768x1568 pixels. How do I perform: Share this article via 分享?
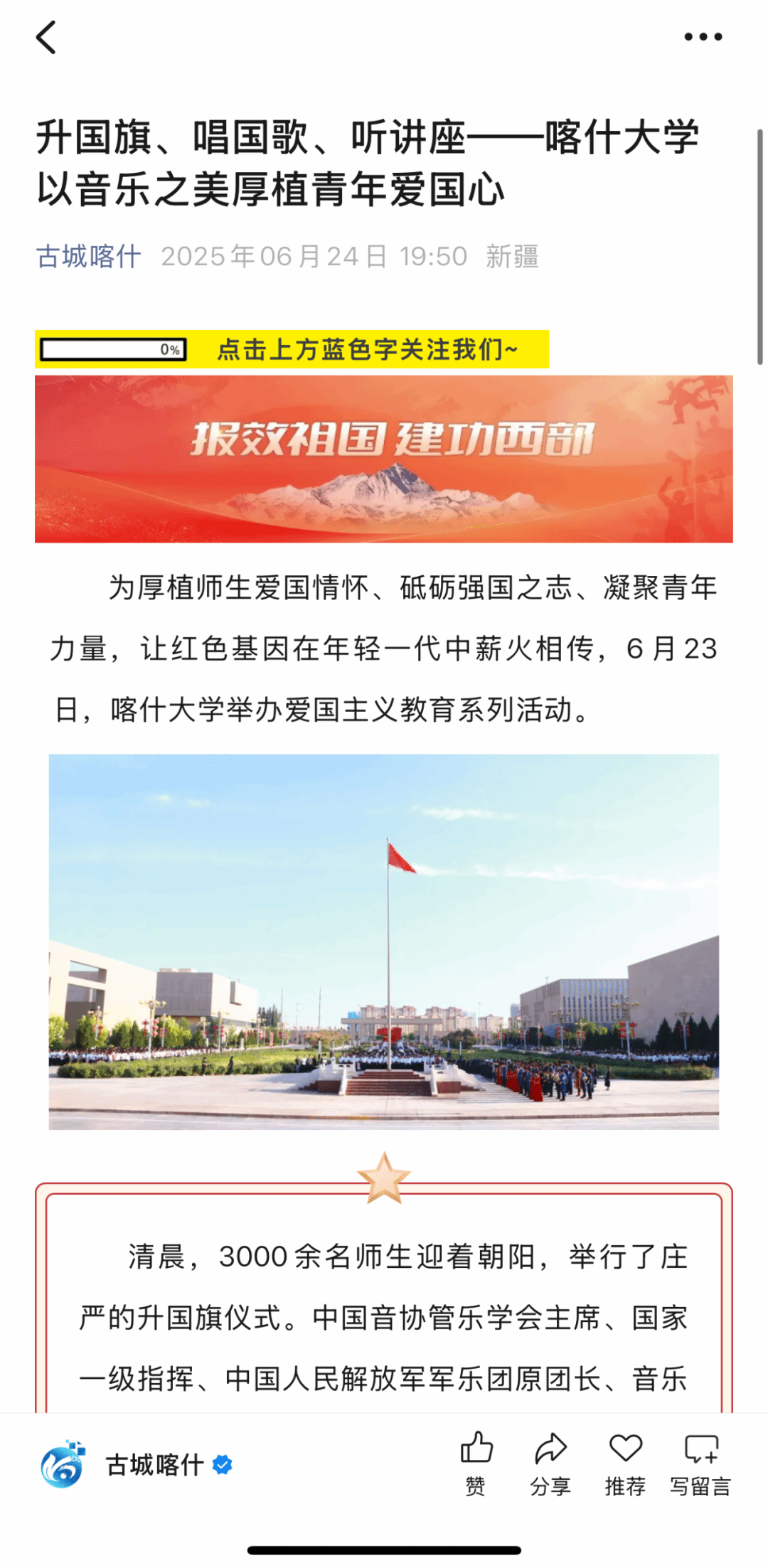(550, 1463)
